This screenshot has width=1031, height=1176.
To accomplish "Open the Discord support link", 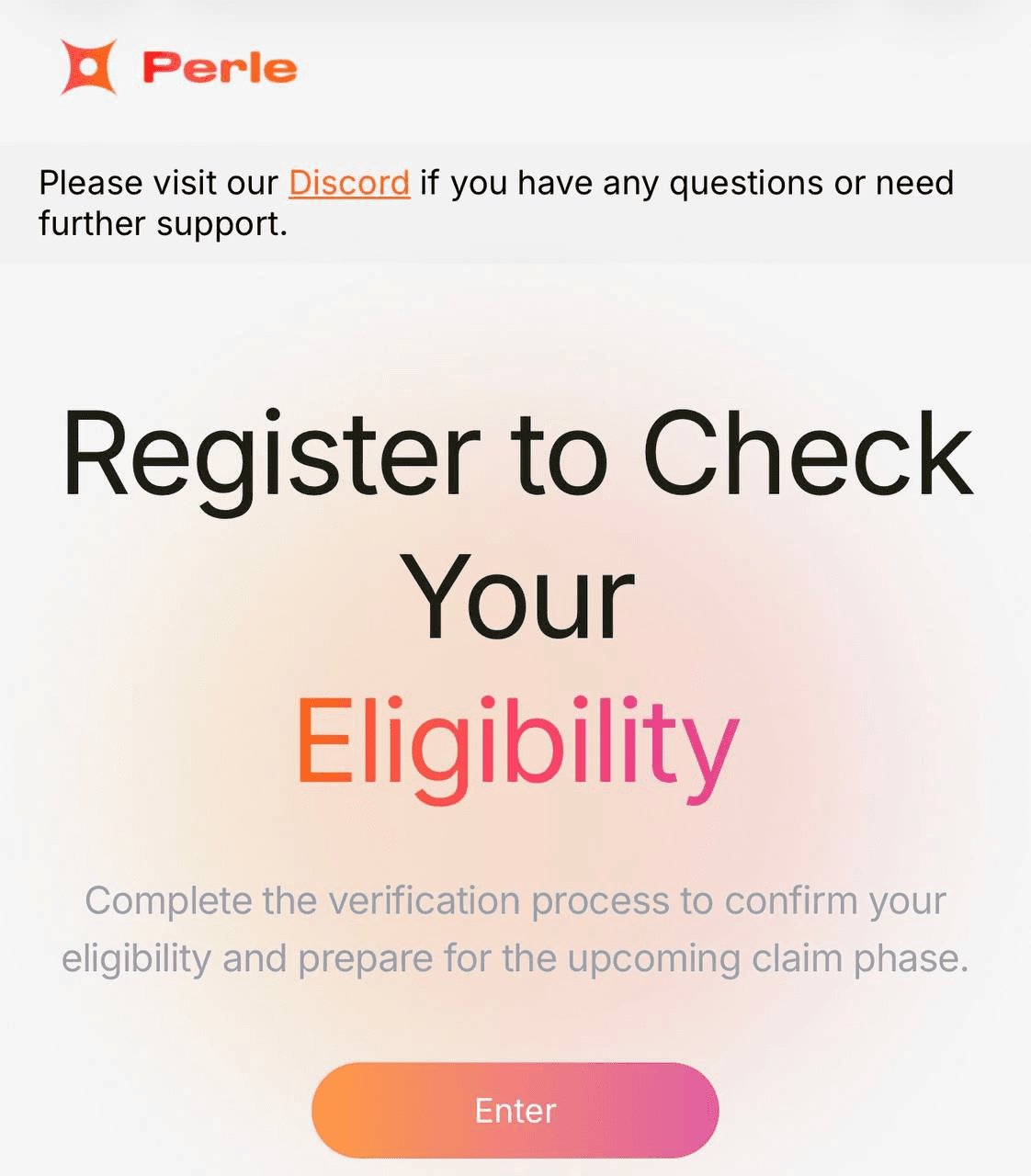I will pyautogui.click(x=349, y=183).
